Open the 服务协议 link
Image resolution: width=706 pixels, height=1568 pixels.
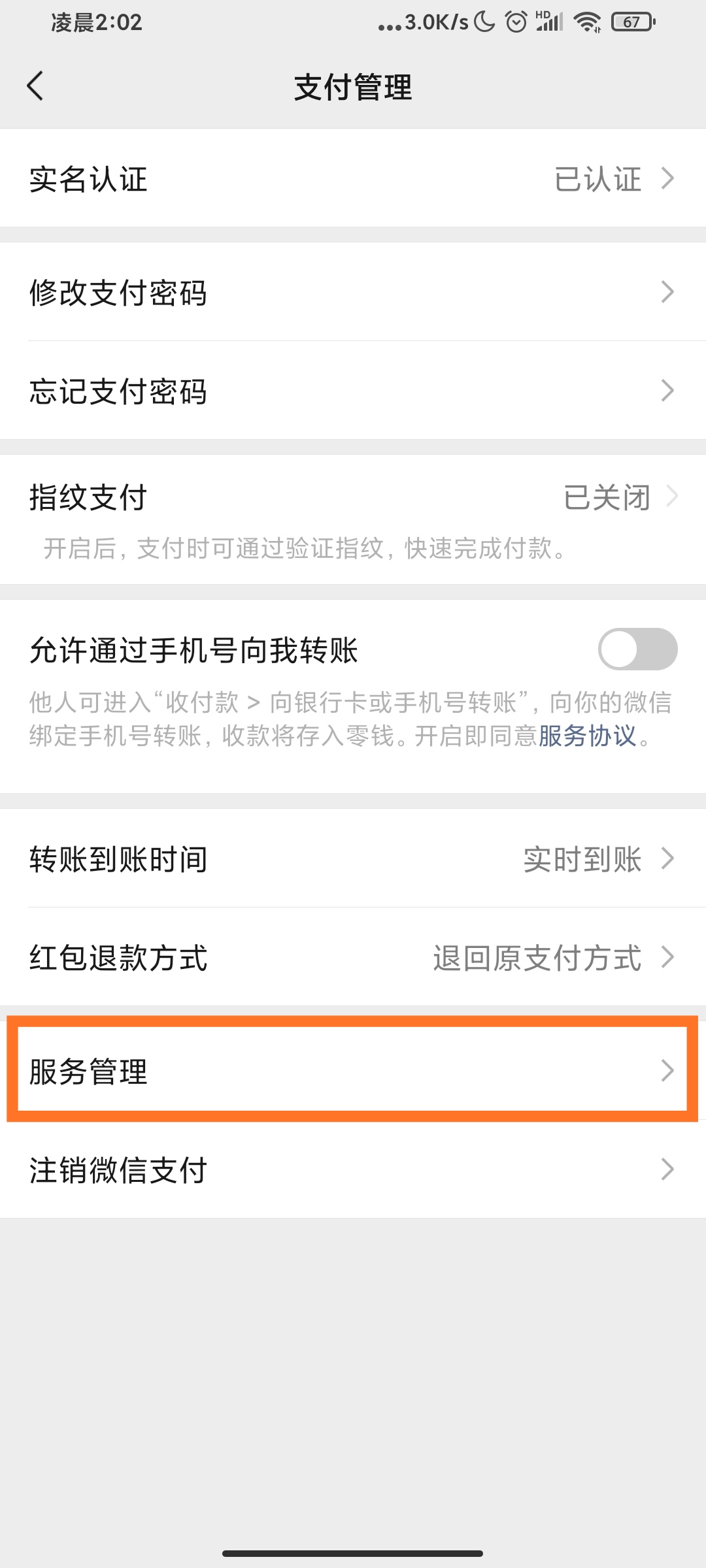tap(587, 736)
